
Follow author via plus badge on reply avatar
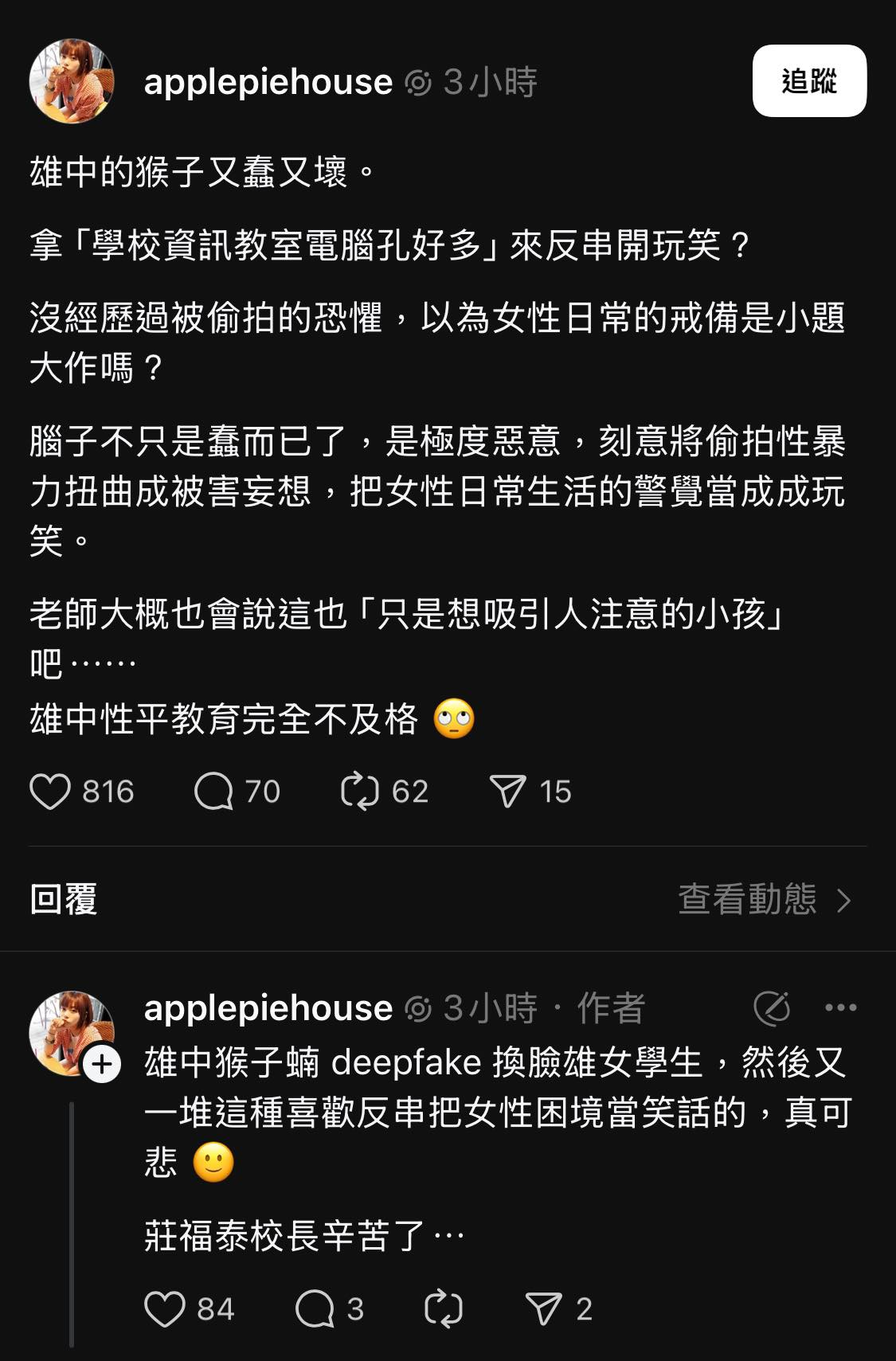click(x=102, y=1065)
